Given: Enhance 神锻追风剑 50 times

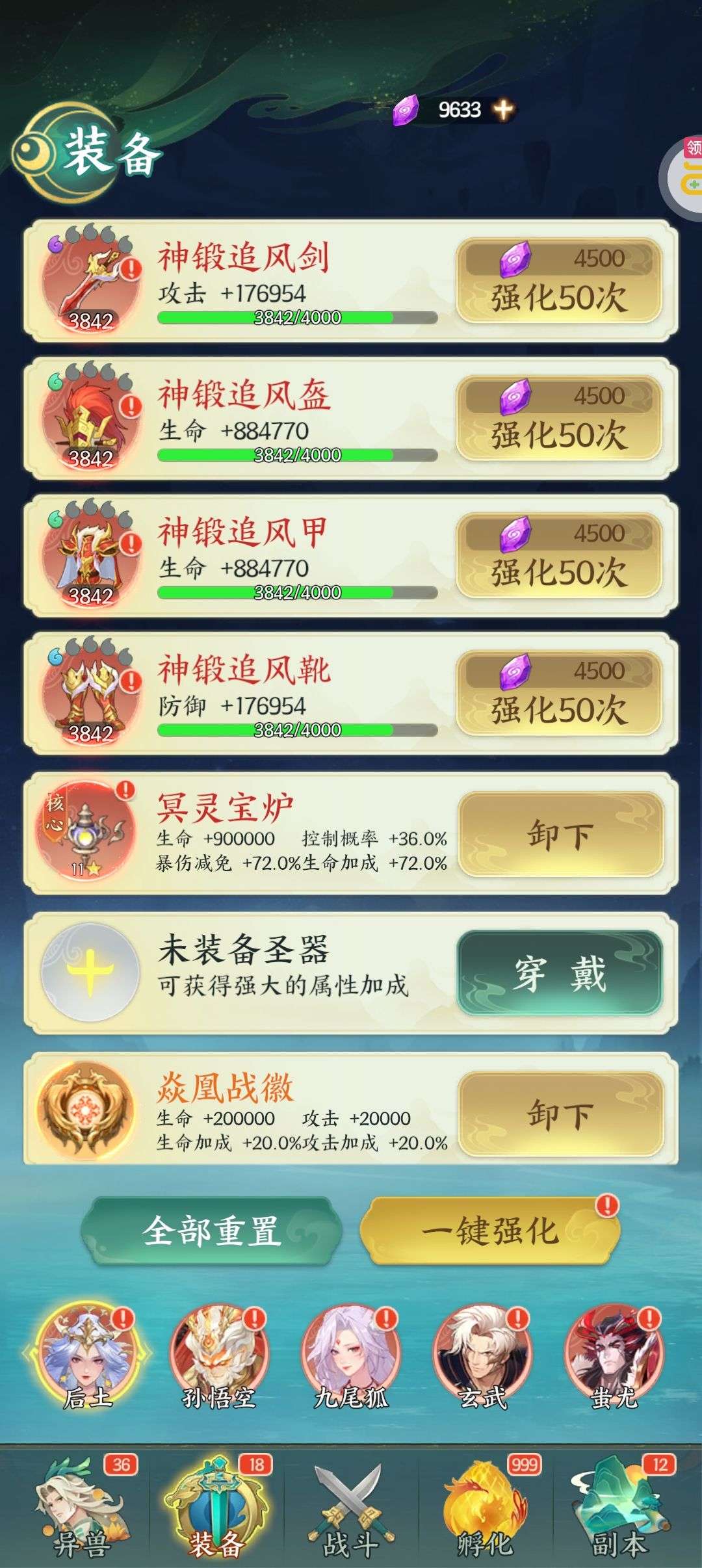Looking at the screenshot, I should pyautogui.click(x=559, y=281).
